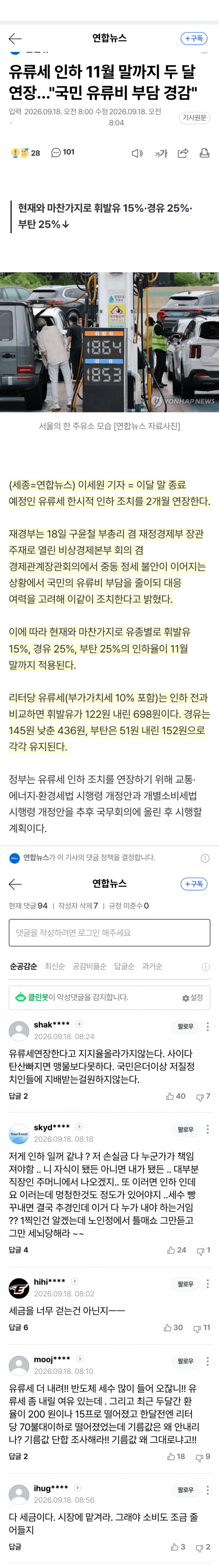Sort comments by 최신순

55,966
